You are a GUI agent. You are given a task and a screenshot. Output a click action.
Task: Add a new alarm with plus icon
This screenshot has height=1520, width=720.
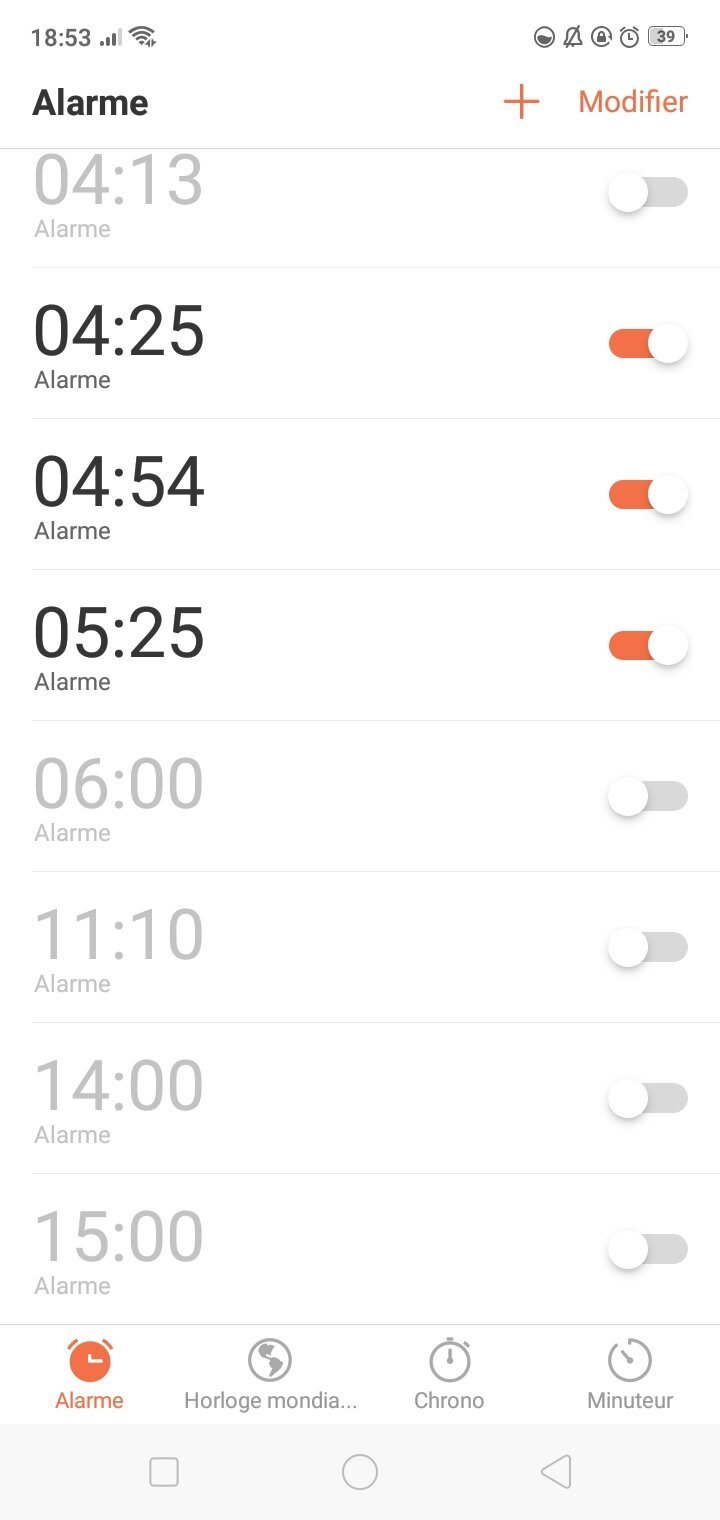point(521,102)
